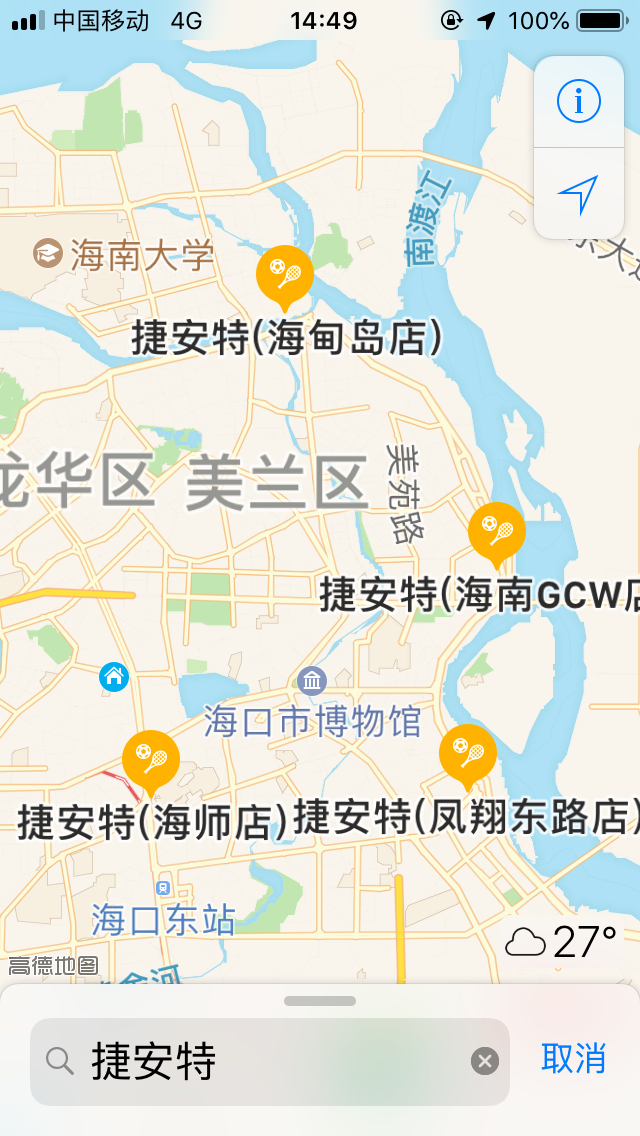Open the map info settings button
Viewport: 640px width, 1136px height.
click(x=578, y=101)
